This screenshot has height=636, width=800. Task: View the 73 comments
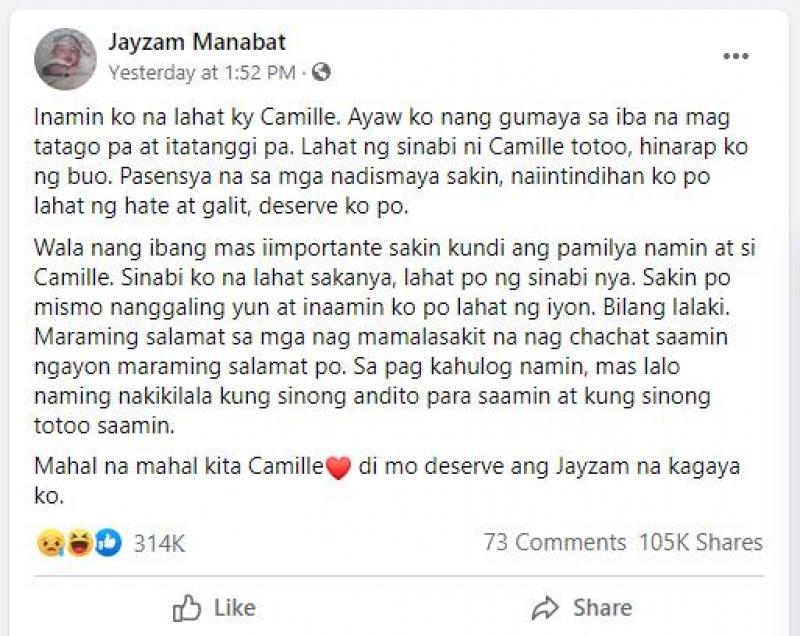click(554, 543)
